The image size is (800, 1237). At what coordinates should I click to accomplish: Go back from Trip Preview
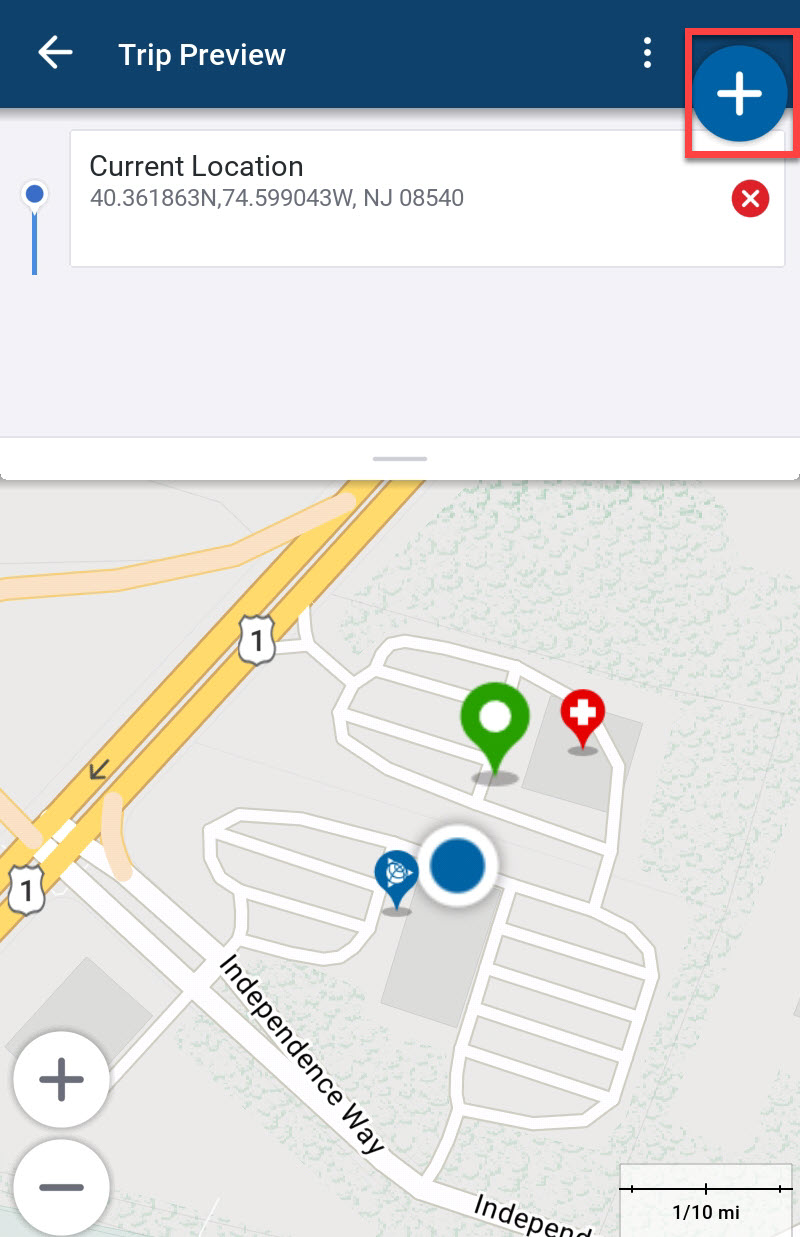[x=55, y=53]
